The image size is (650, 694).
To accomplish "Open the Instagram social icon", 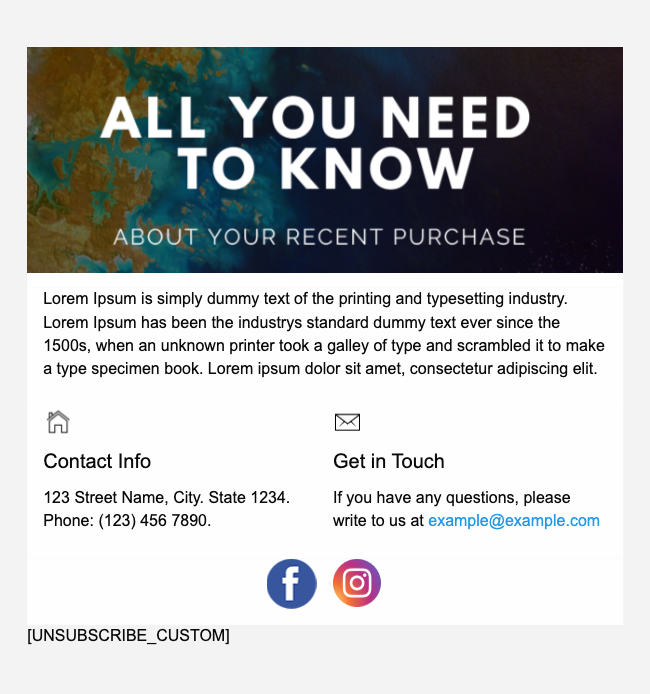I will [357, 583].
